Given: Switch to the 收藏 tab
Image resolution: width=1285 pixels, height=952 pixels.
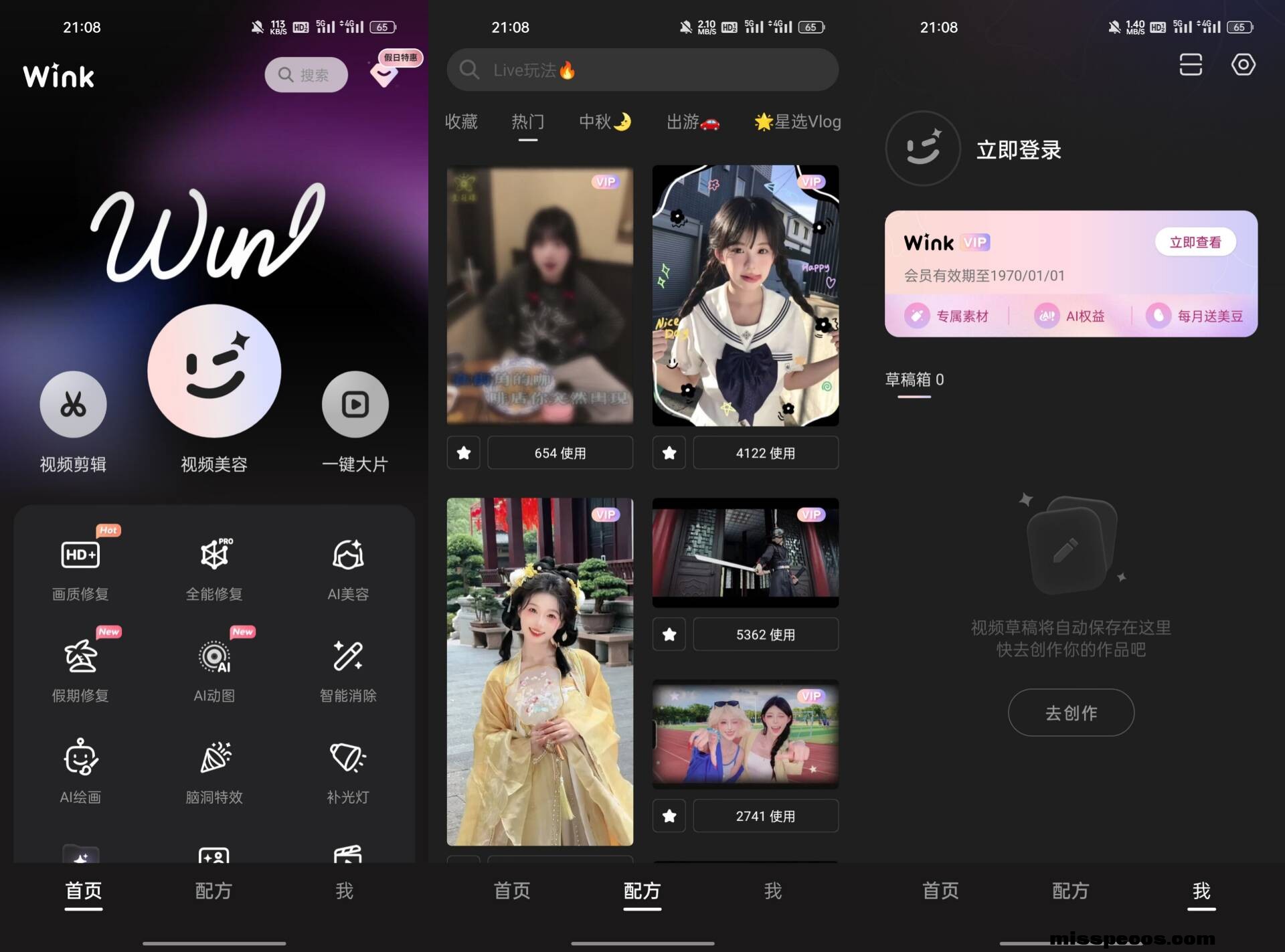Looking at the screenshot, I should (x=461, y=122).
